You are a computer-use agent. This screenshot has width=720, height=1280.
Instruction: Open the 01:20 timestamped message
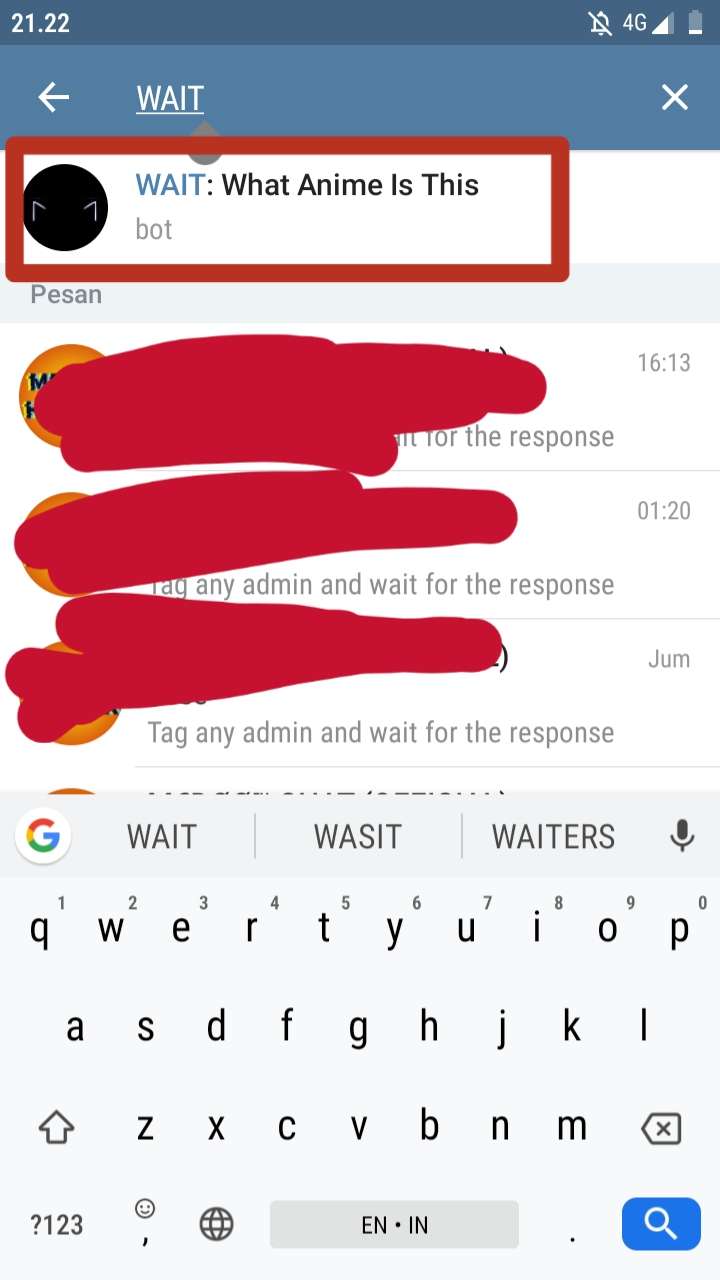[360, 545]
